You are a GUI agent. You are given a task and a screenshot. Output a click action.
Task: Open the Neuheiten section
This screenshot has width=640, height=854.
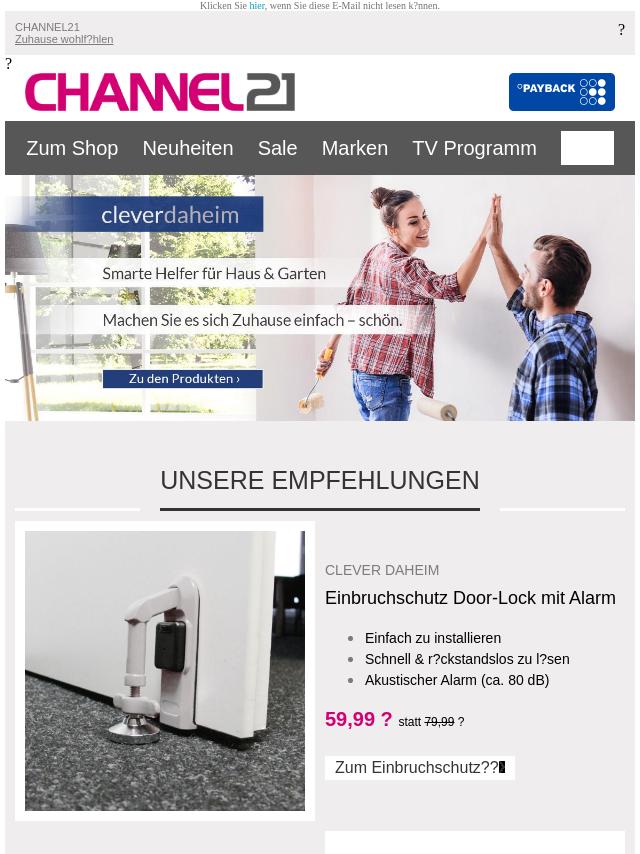(x=187, y=148)
